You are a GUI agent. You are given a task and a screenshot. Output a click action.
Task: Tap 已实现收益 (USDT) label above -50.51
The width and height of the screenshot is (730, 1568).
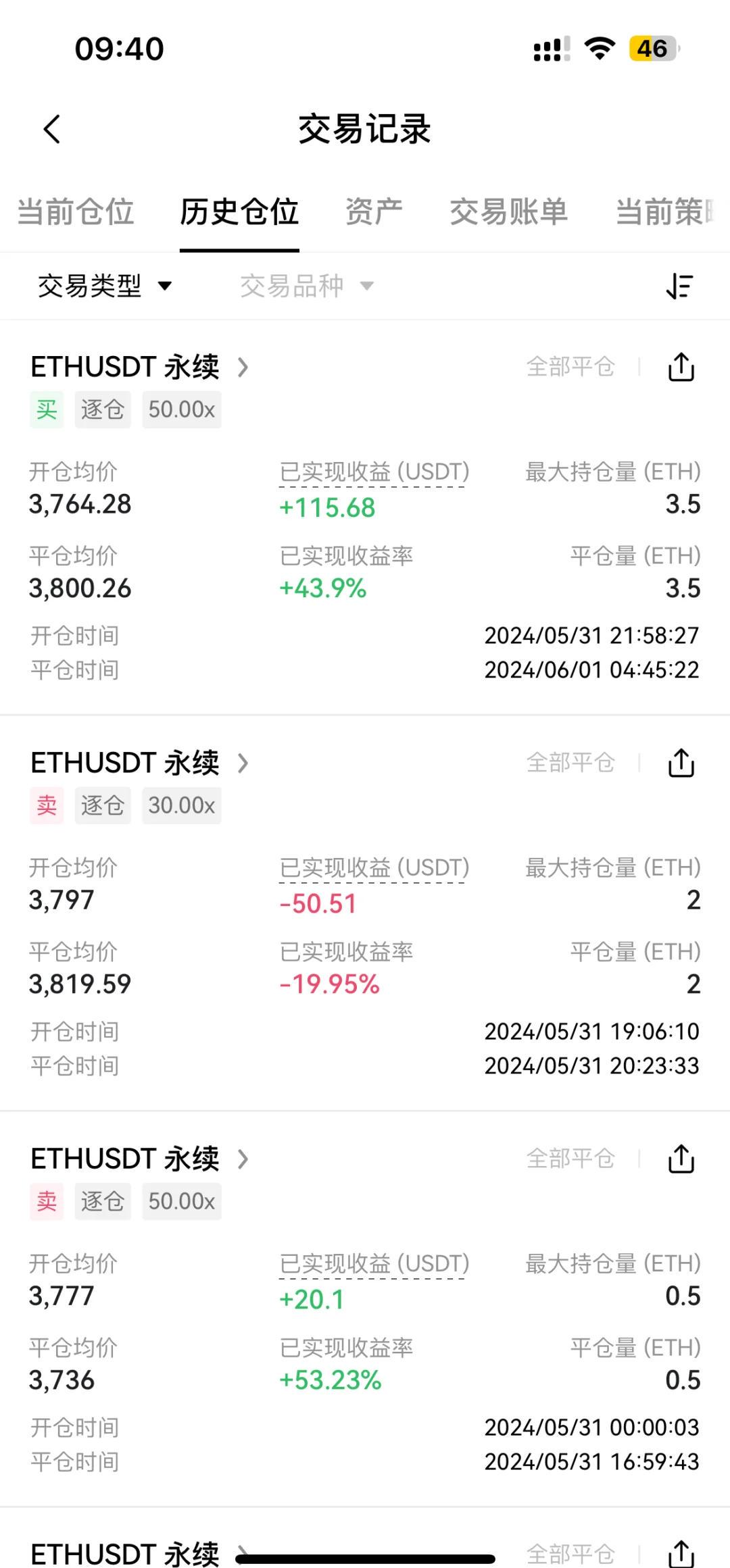374,868
